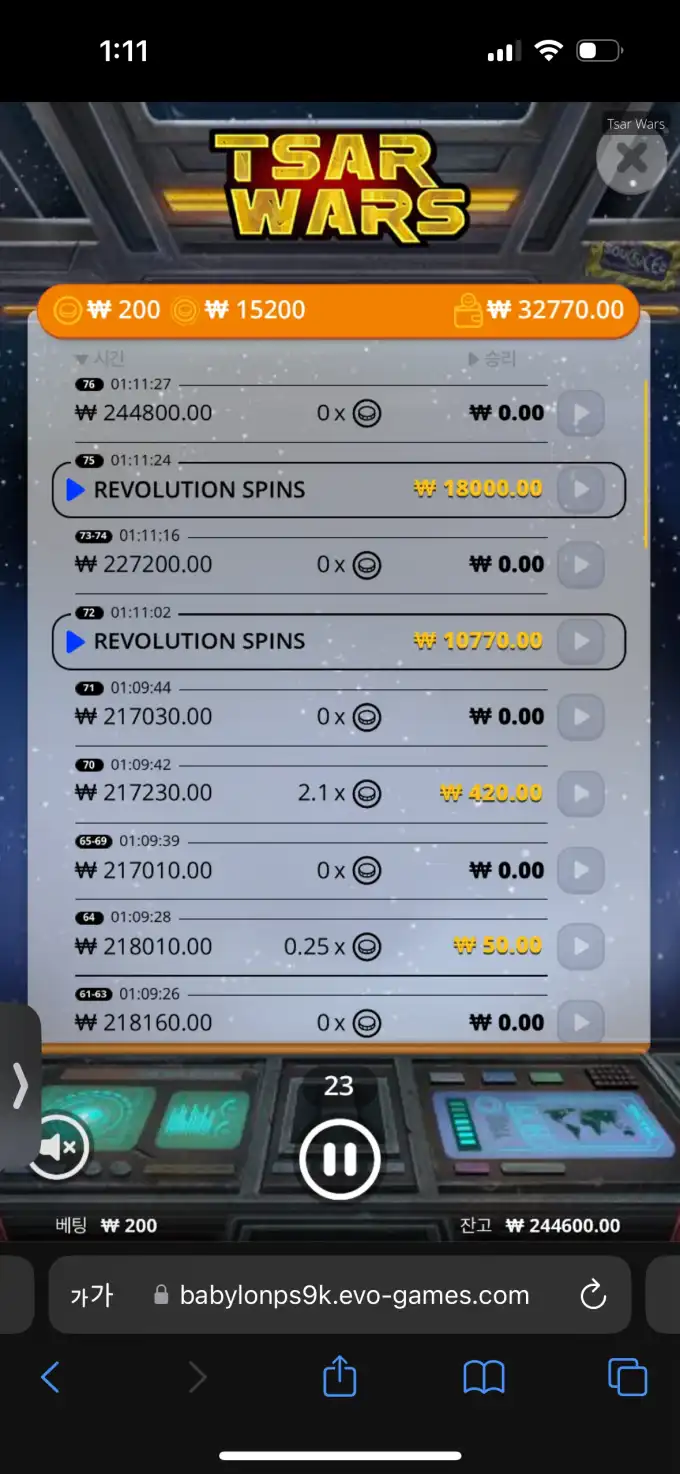Replay the ₩50.00 win round
Viewport: 680px width, 1474px height.
click(x=580, y=946)
